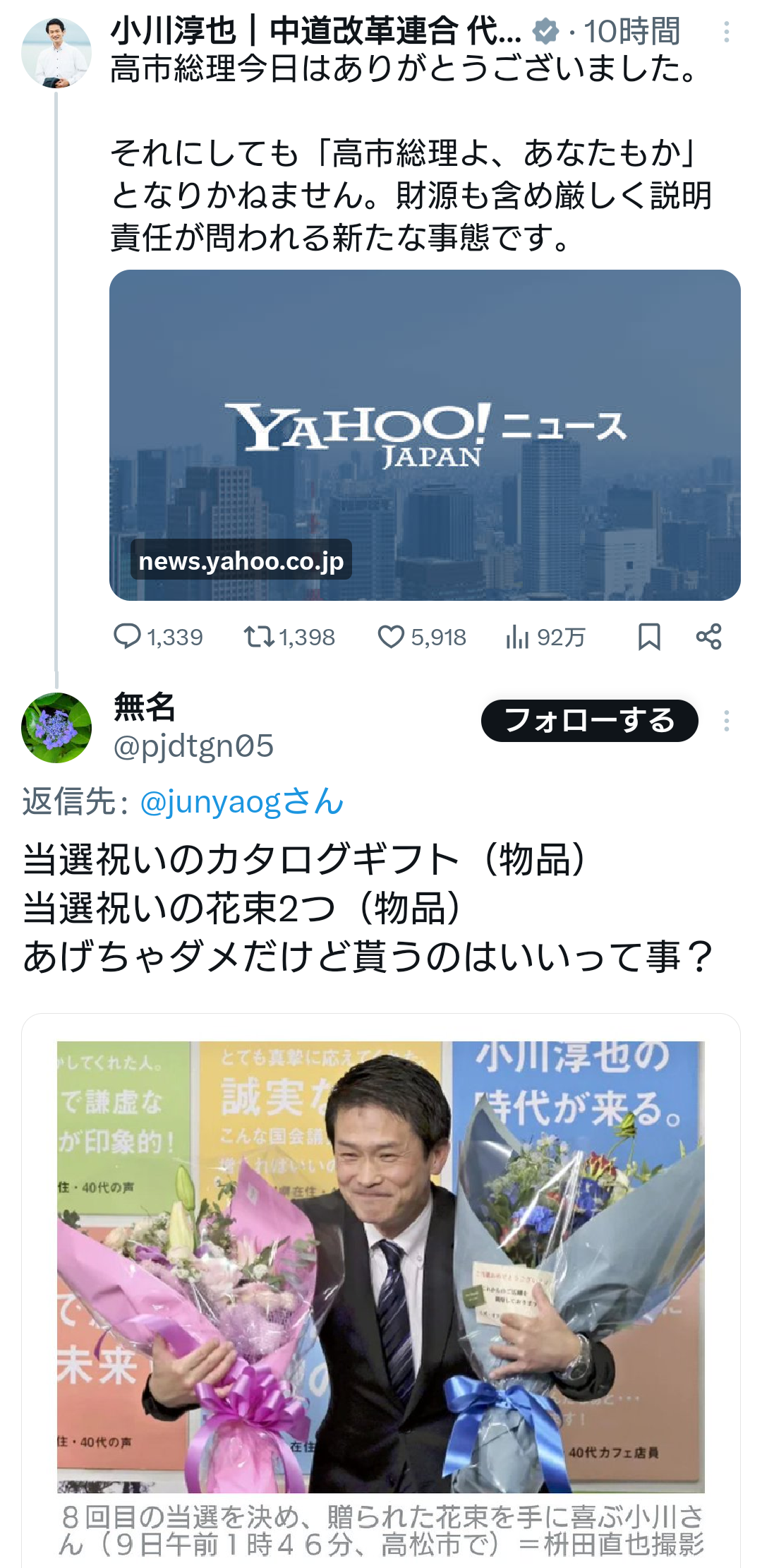Bookmark 小川淳也's post

[649, 637]
